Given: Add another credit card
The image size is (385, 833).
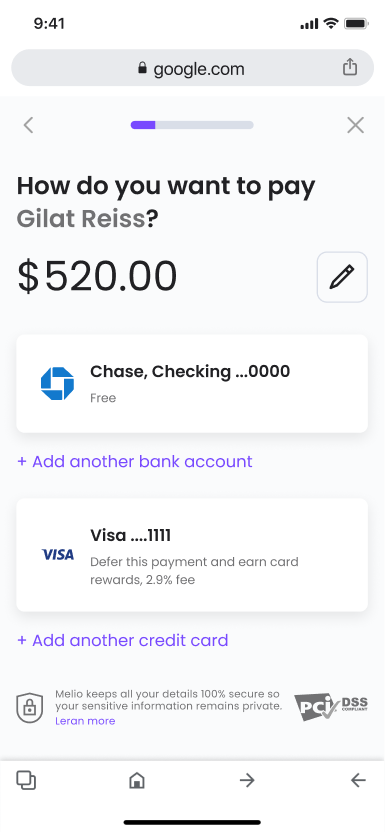Looking at the screenshot, I should pos(123,640).
